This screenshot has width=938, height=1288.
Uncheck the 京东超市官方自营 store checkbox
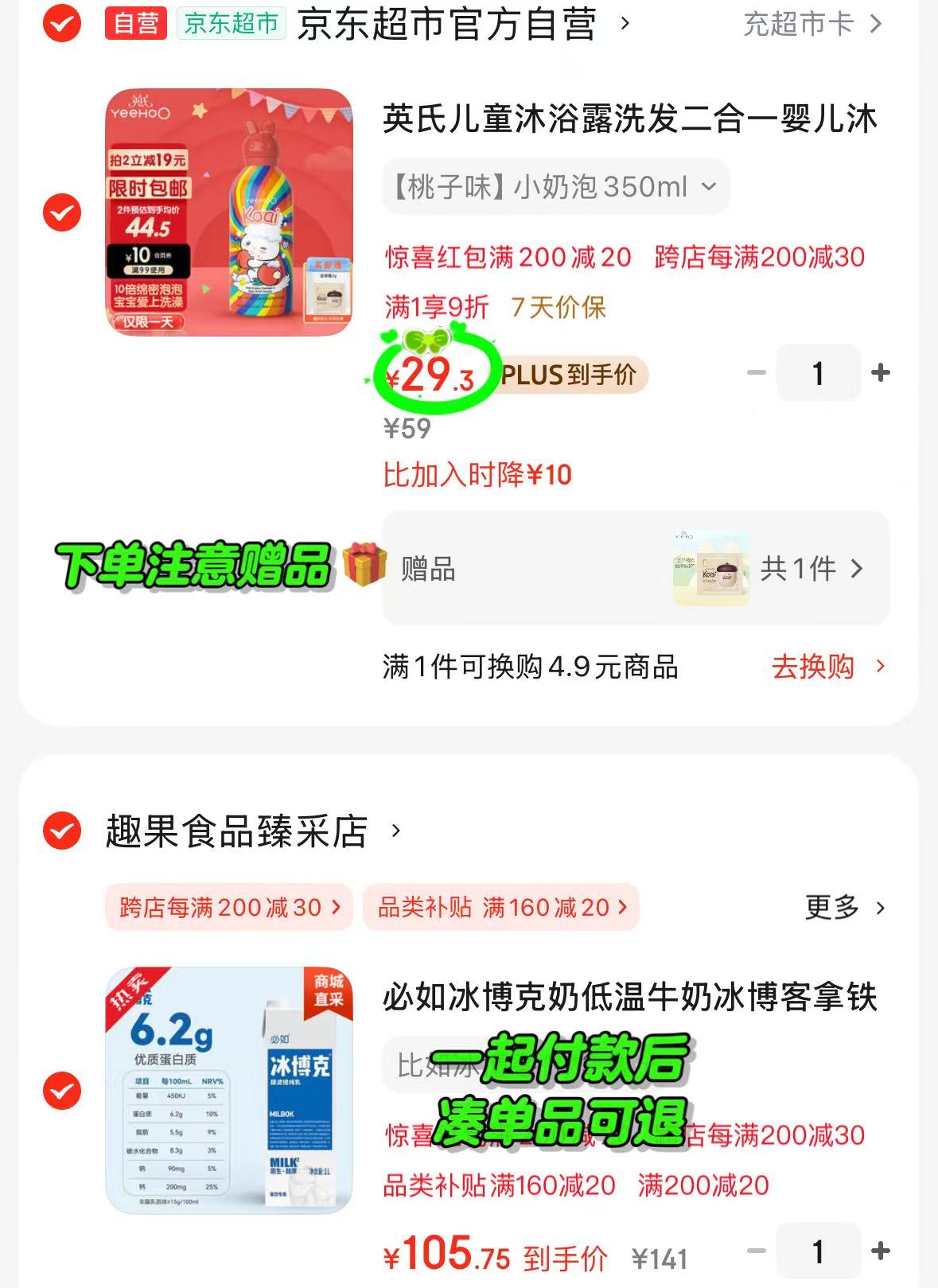click(60, 25)
